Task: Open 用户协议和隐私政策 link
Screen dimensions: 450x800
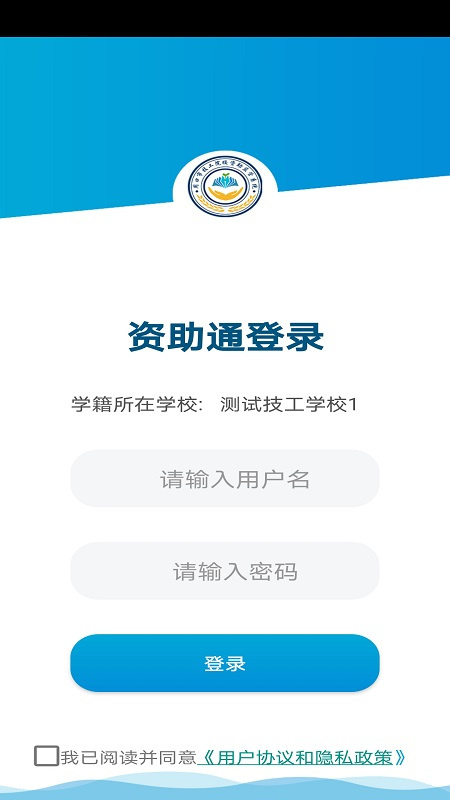Action: tap(302, 757)
